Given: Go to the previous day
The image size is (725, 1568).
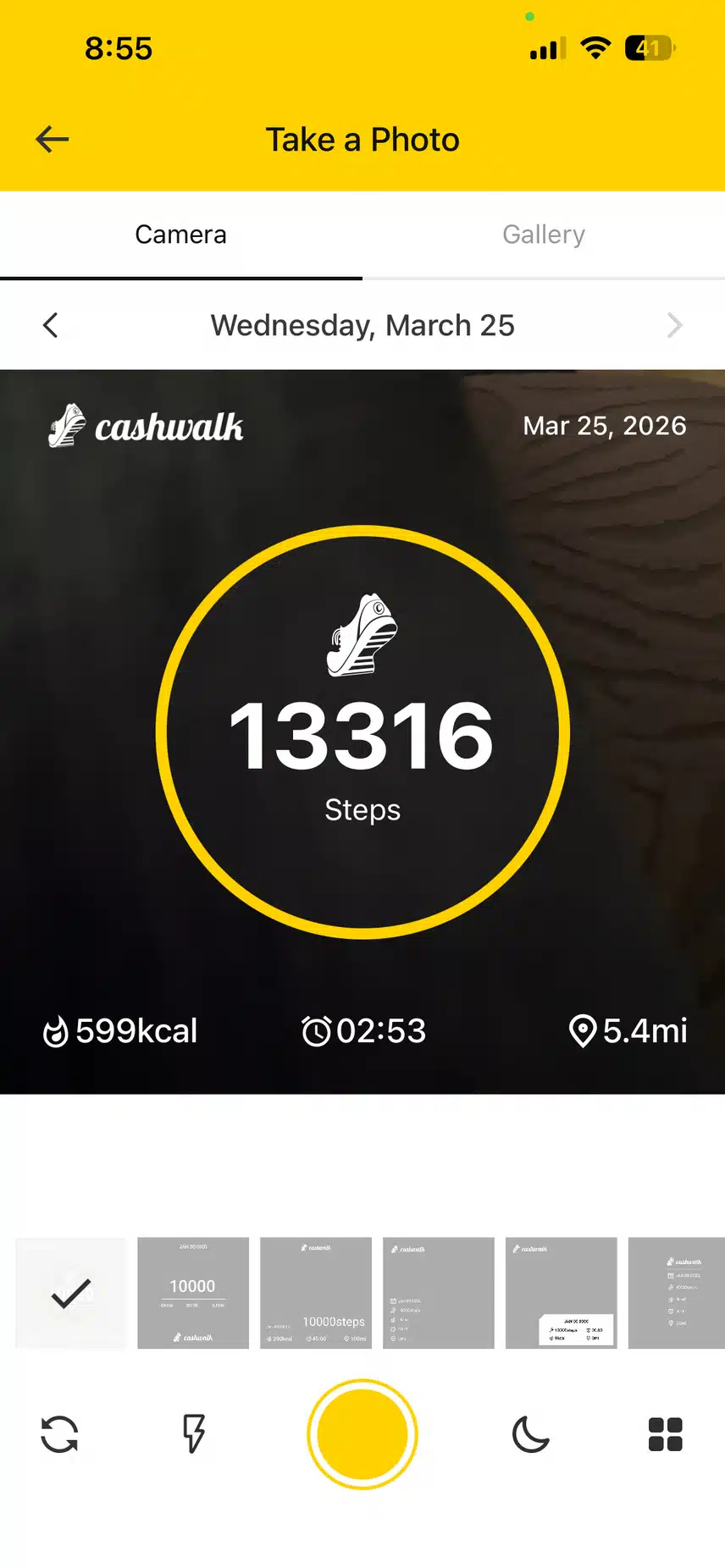Looking at the screenshot, I should click(x=51, y=325).
